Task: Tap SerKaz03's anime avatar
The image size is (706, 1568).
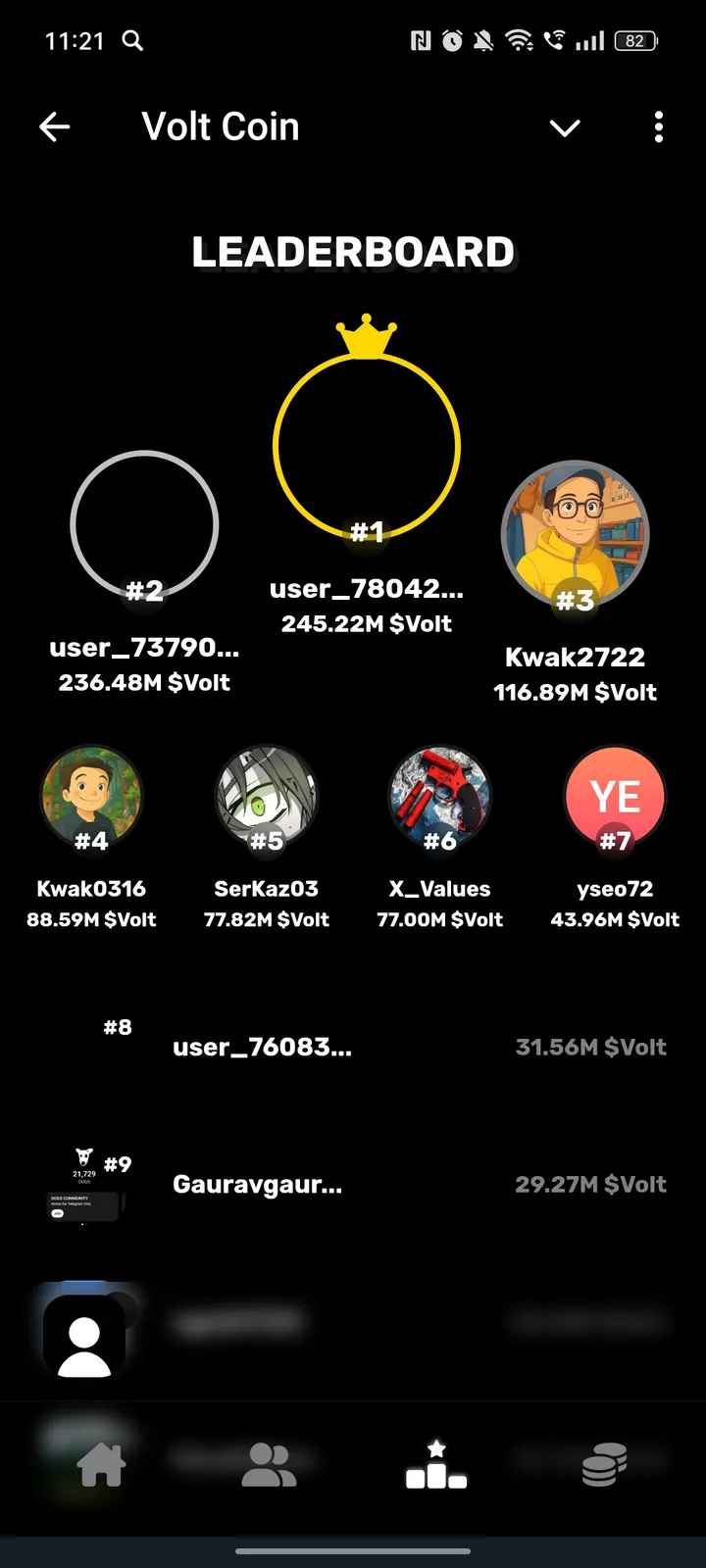Action: coord(266,797)
